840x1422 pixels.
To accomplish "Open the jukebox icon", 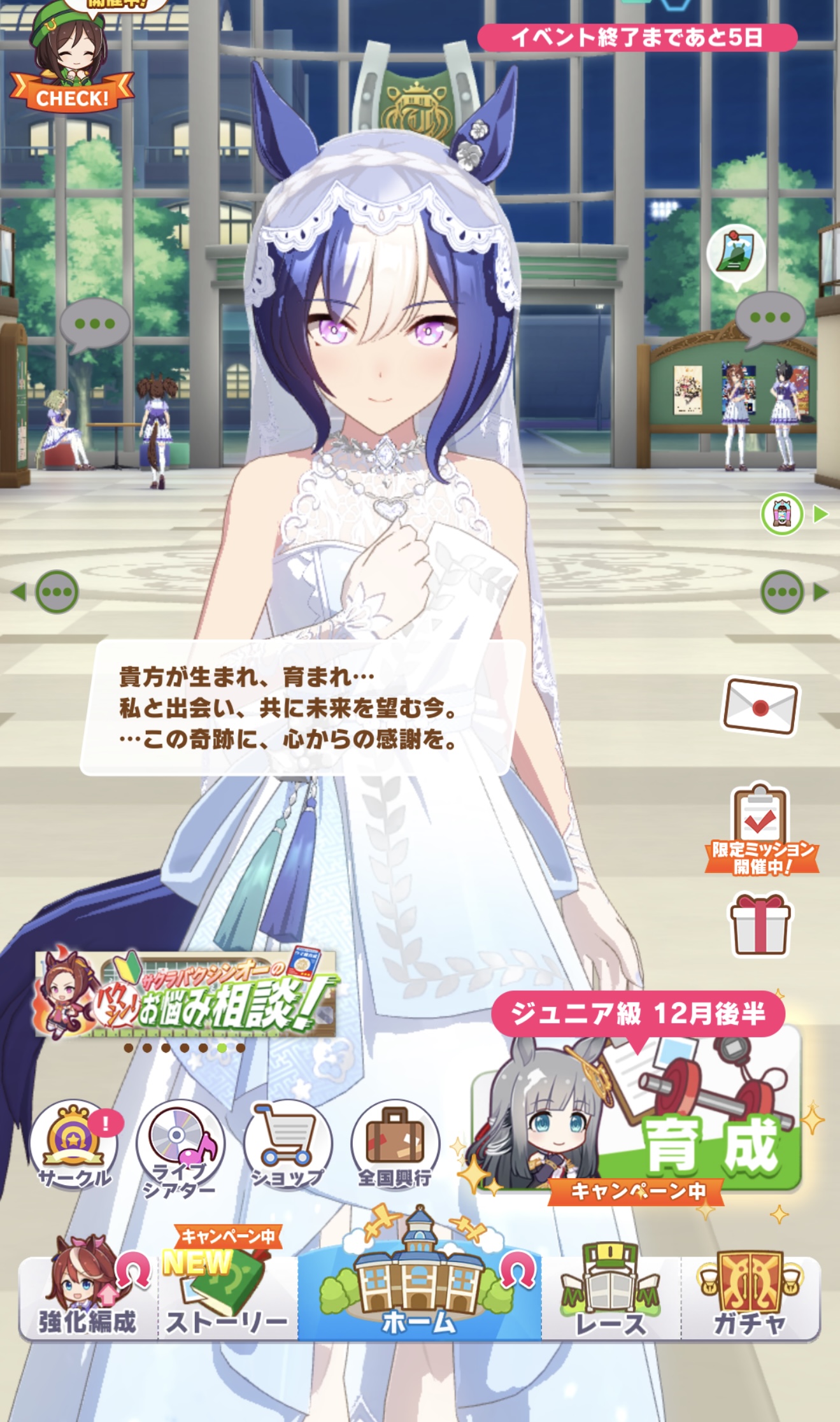I will (x=782, y=514).
